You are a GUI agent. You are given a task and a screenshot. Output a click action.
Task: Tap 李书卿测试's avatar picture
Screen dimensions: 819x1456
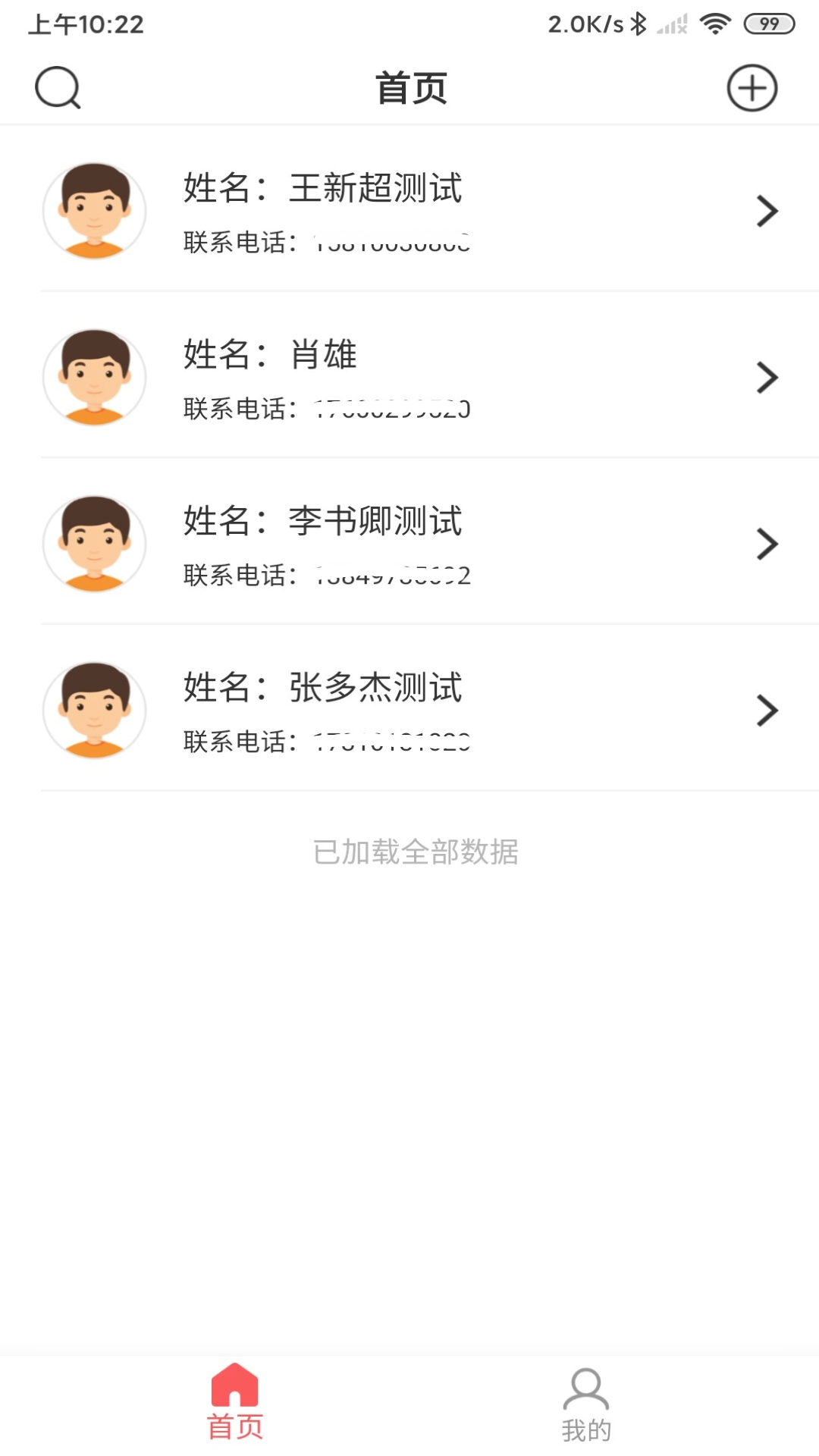(94, 544)
